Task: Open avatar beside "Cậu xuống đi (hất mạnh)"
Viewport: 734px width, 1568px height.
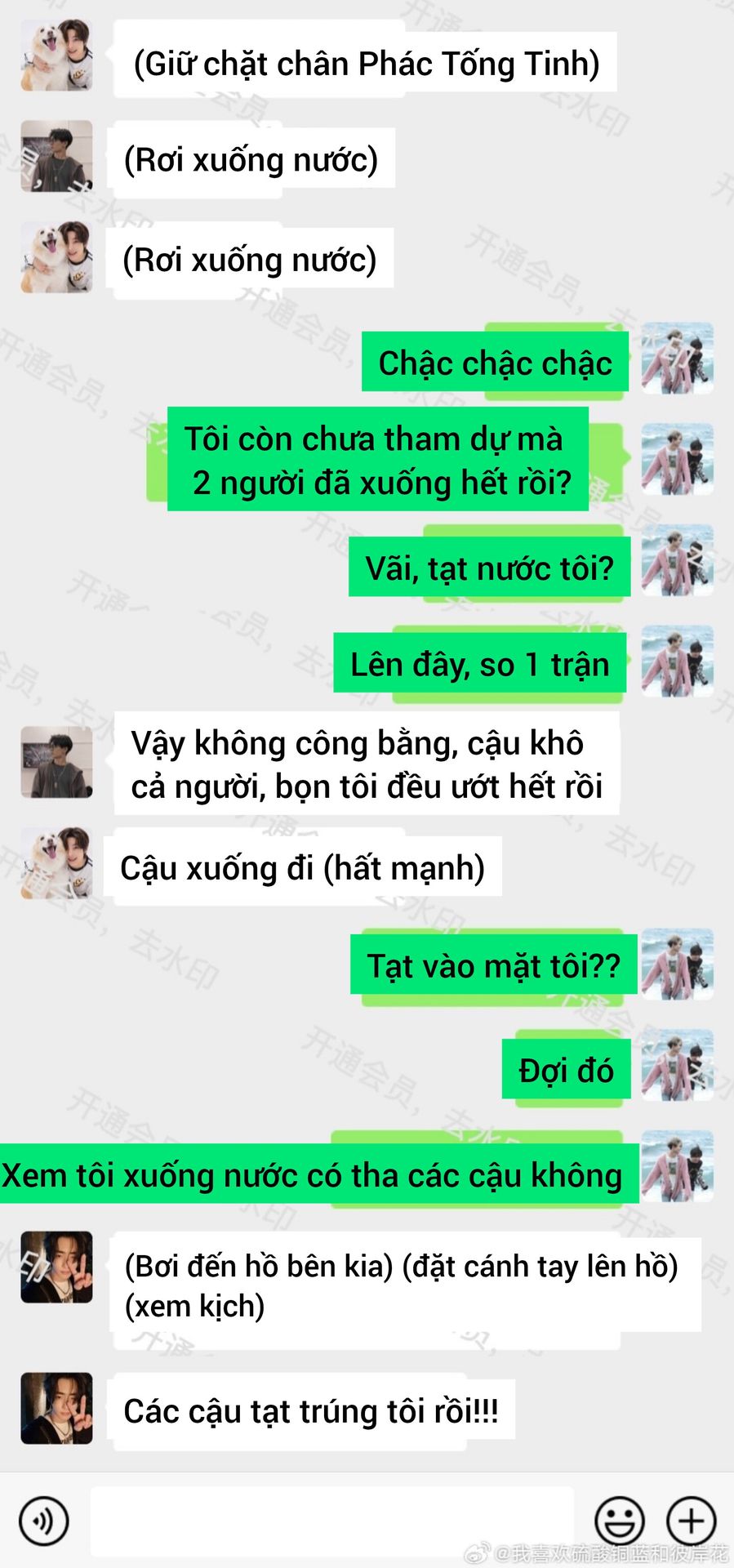Action: [56, 863]
